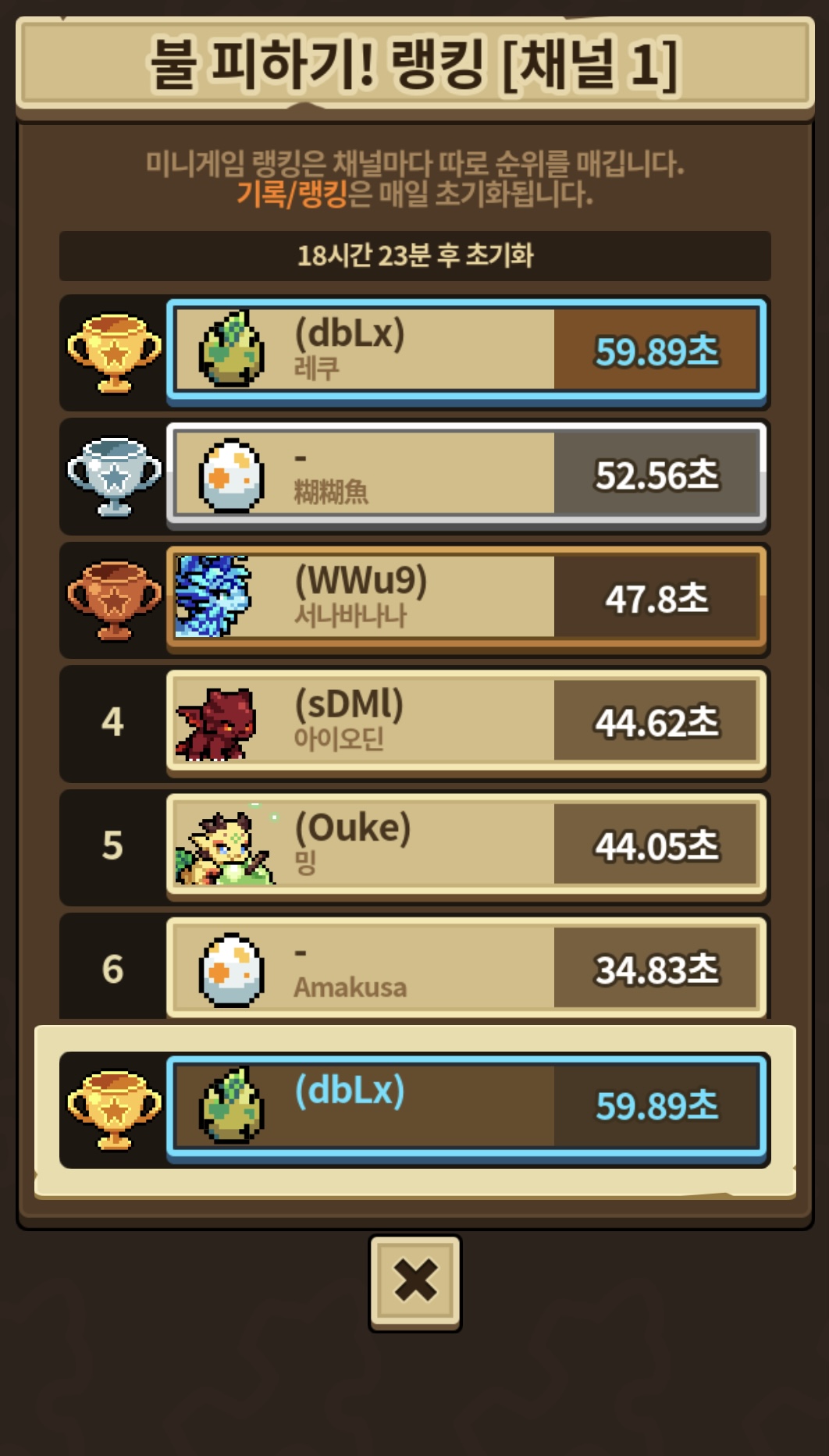Select the second-place row of 糊糊魚

466,474
